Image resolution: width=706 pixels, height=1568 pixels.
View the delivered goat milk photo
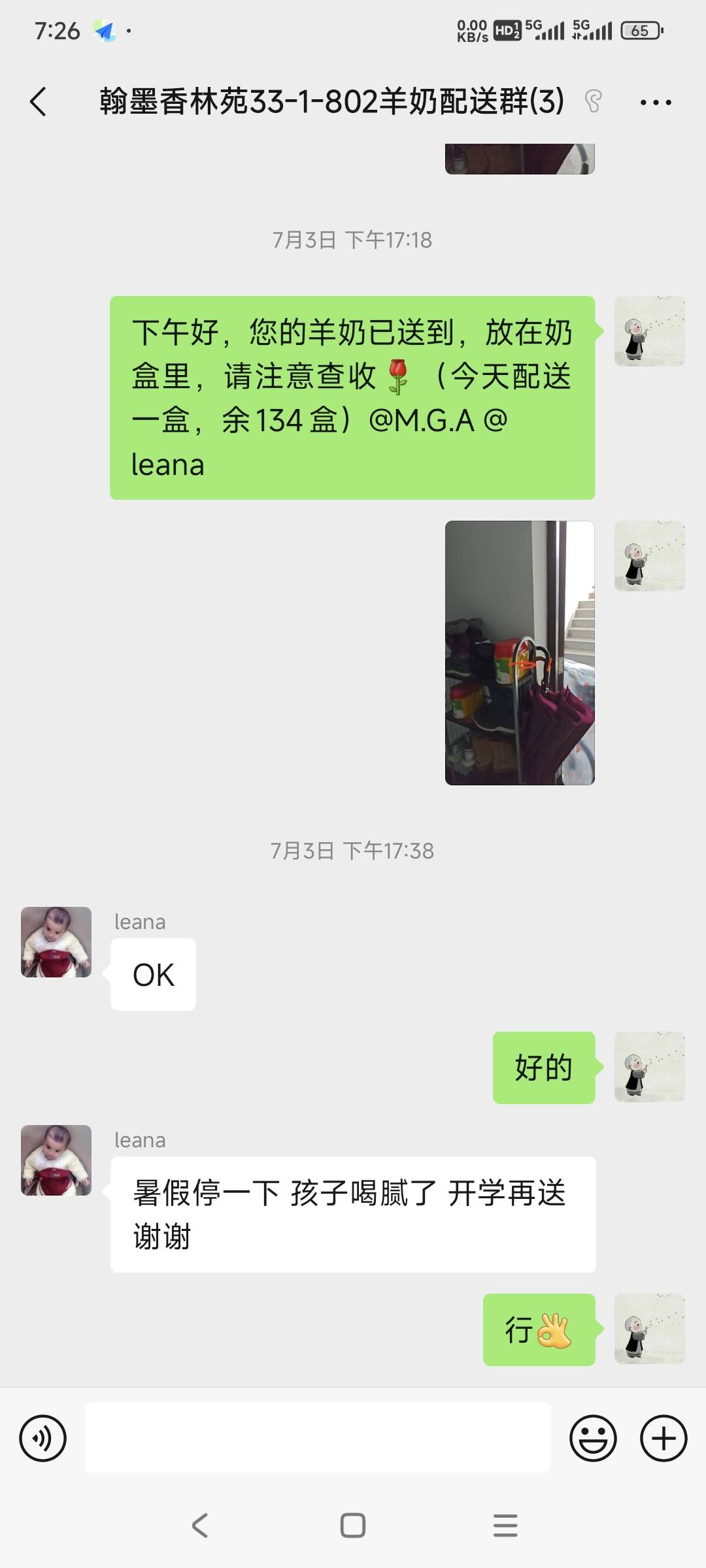(x=520, y=653)
